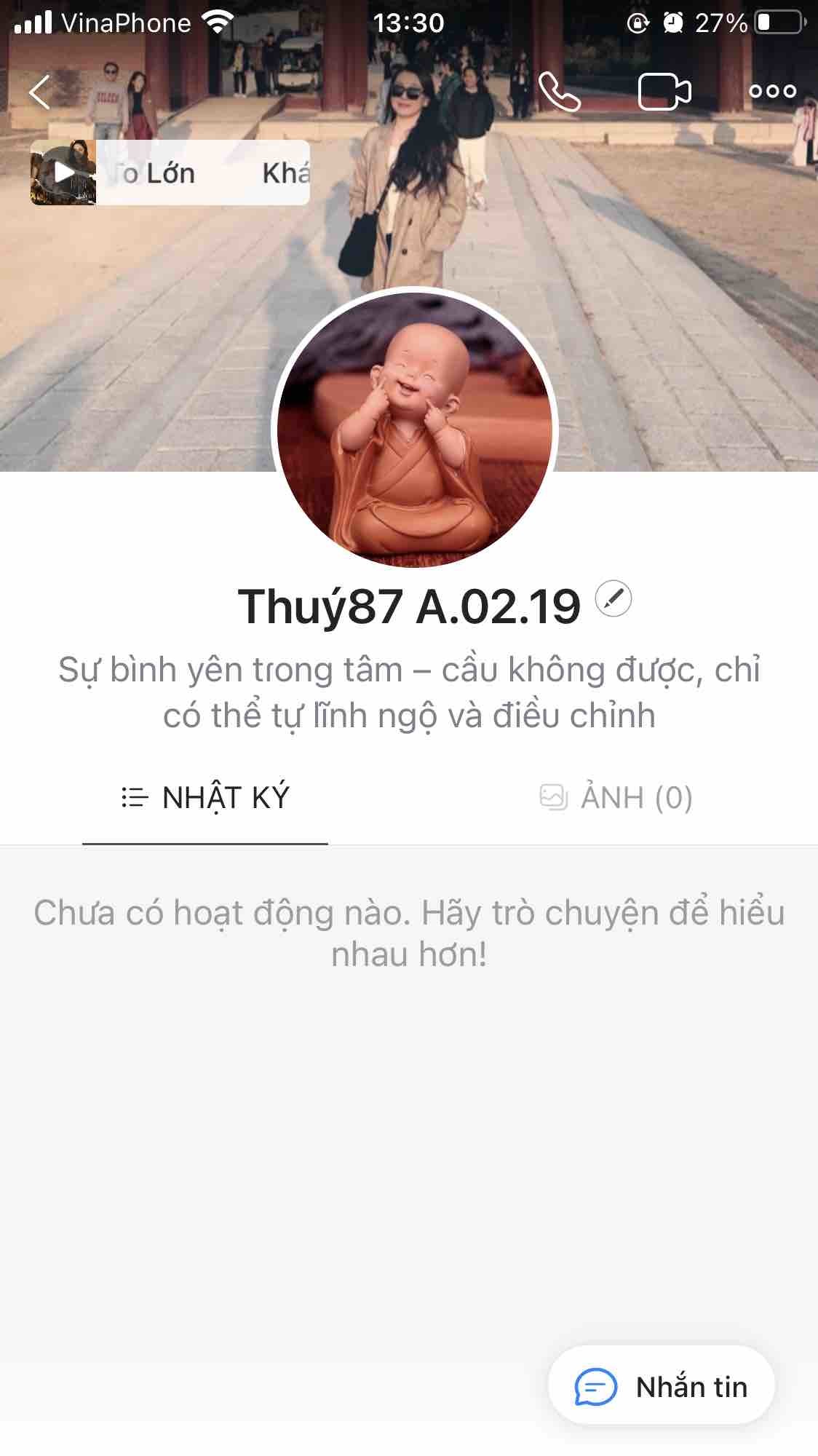
Task: Play the profile music clip
Action: (63, 173)
